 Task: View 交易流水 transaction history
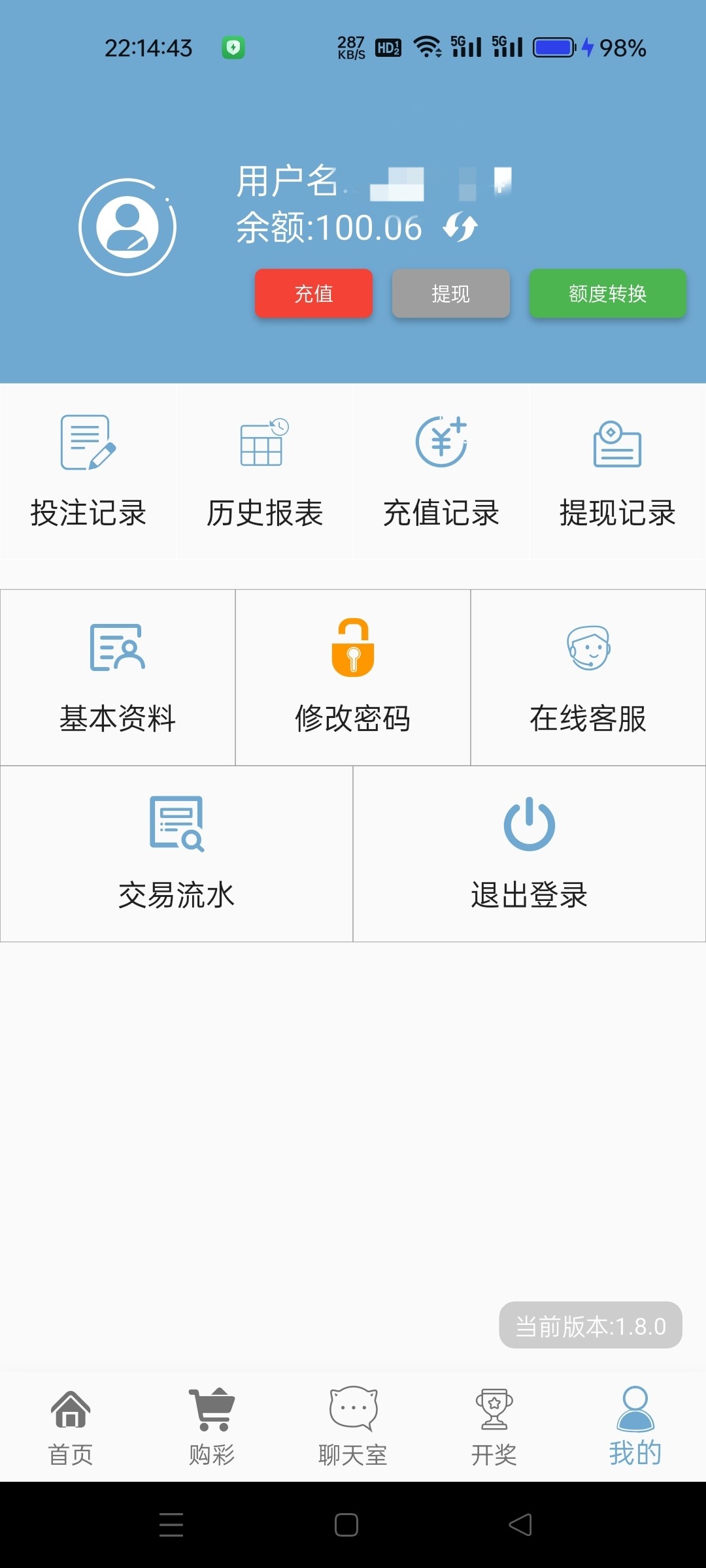pos(176,854)
